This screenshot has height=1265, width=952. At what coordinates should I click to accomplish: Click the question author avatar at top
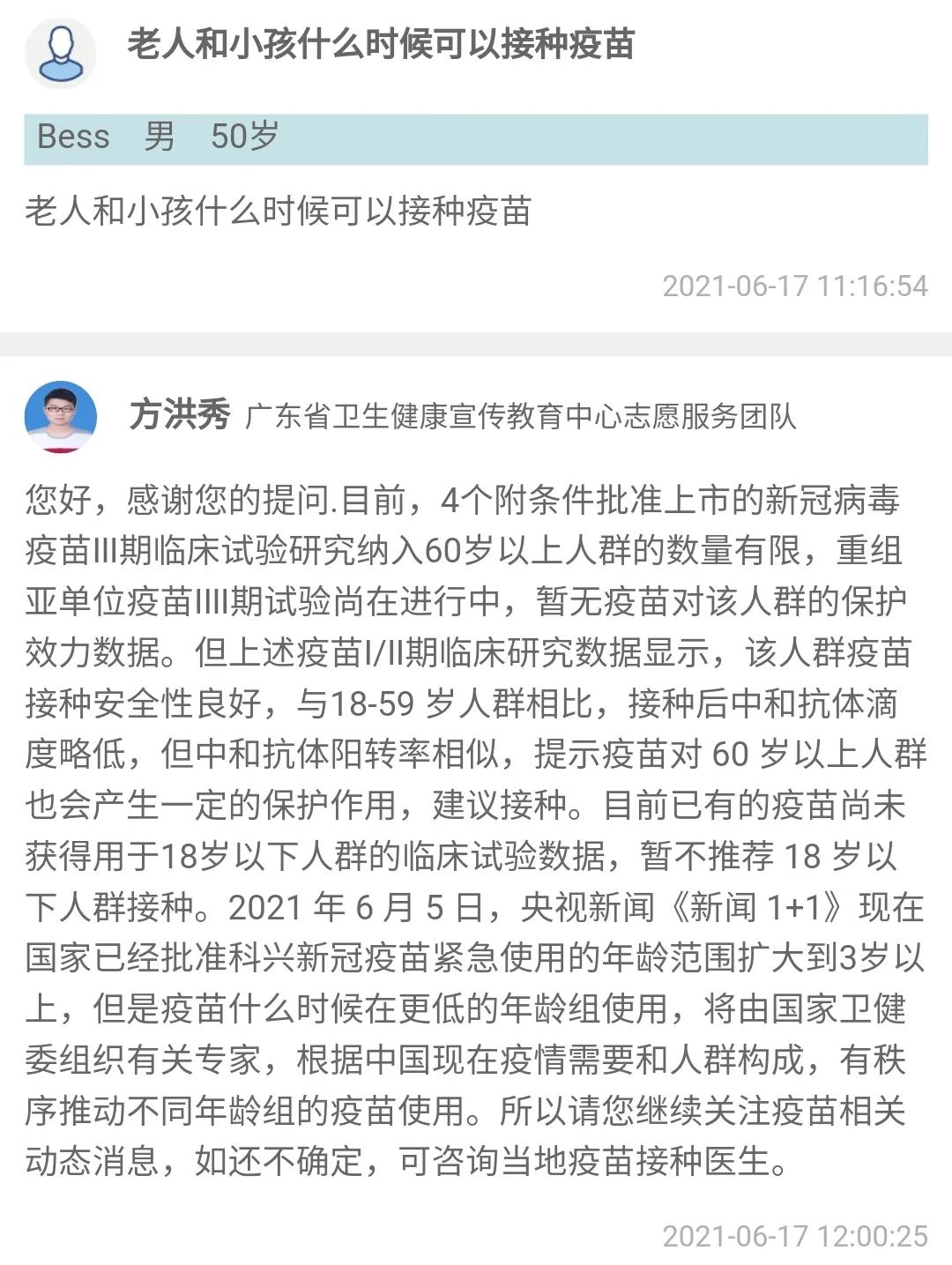point(62,53)
